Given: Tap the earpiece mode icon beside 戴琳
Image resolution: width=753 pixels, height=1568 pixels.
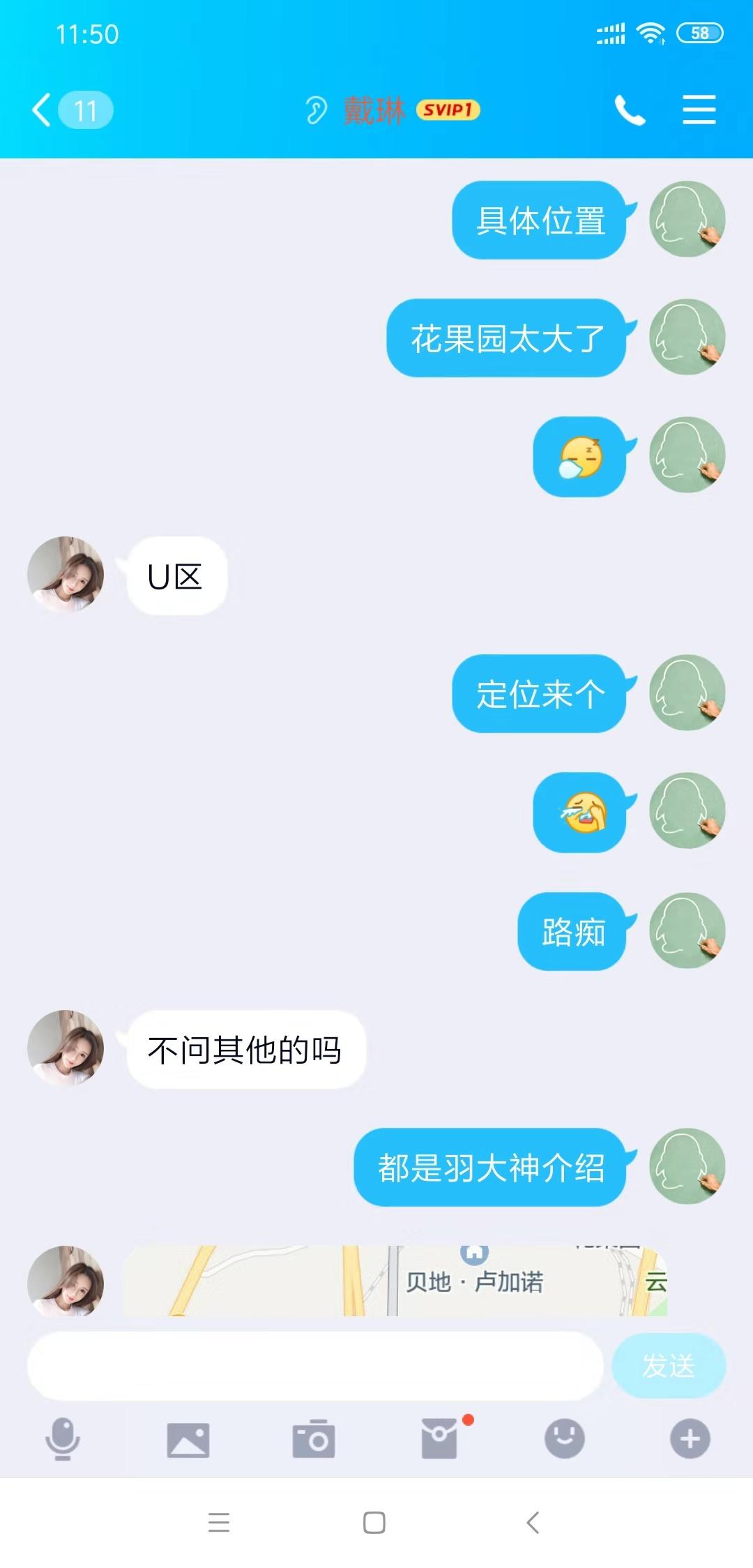Looking at the screenshot, I should pyautogui.click(x=316, y=110).
